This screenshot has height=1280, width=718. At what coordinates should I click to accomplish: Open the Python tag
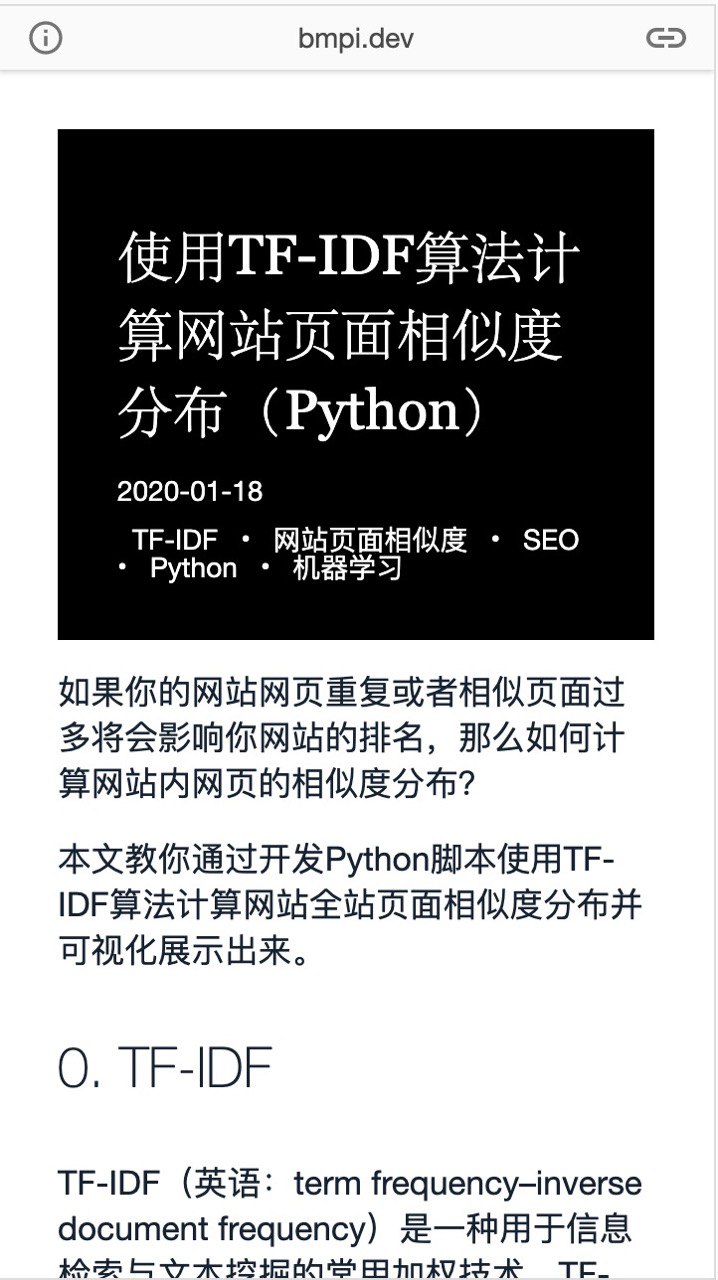pos(193,568)
